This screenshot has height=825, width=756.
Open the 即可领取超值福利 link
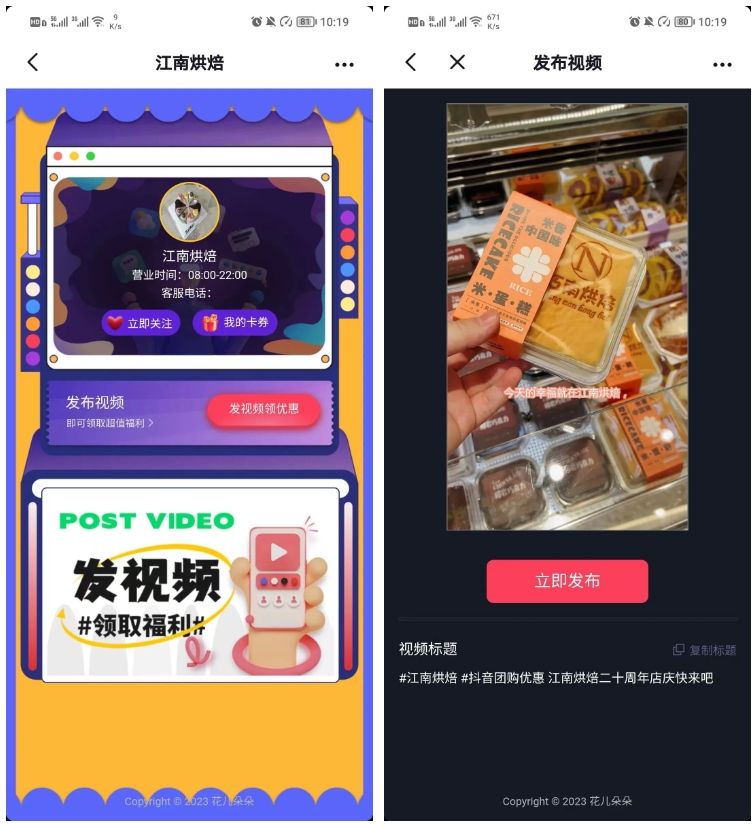point(110,423)
